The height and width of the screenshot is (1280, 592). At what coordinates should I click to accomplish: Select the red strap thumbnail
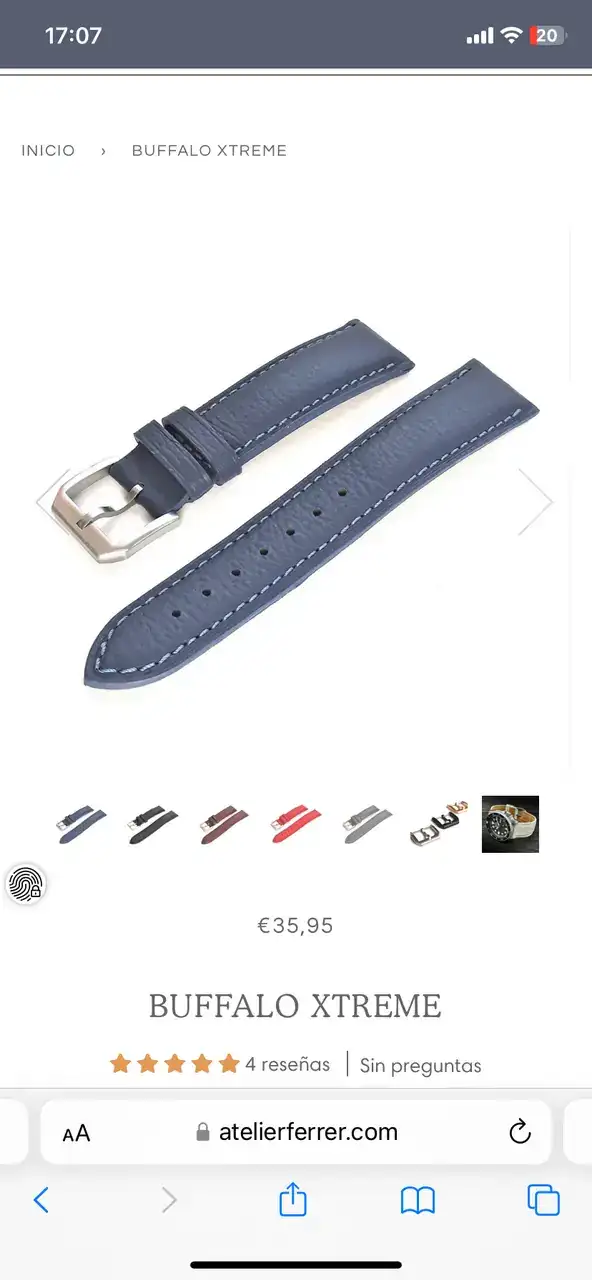(x=296, y=825)
